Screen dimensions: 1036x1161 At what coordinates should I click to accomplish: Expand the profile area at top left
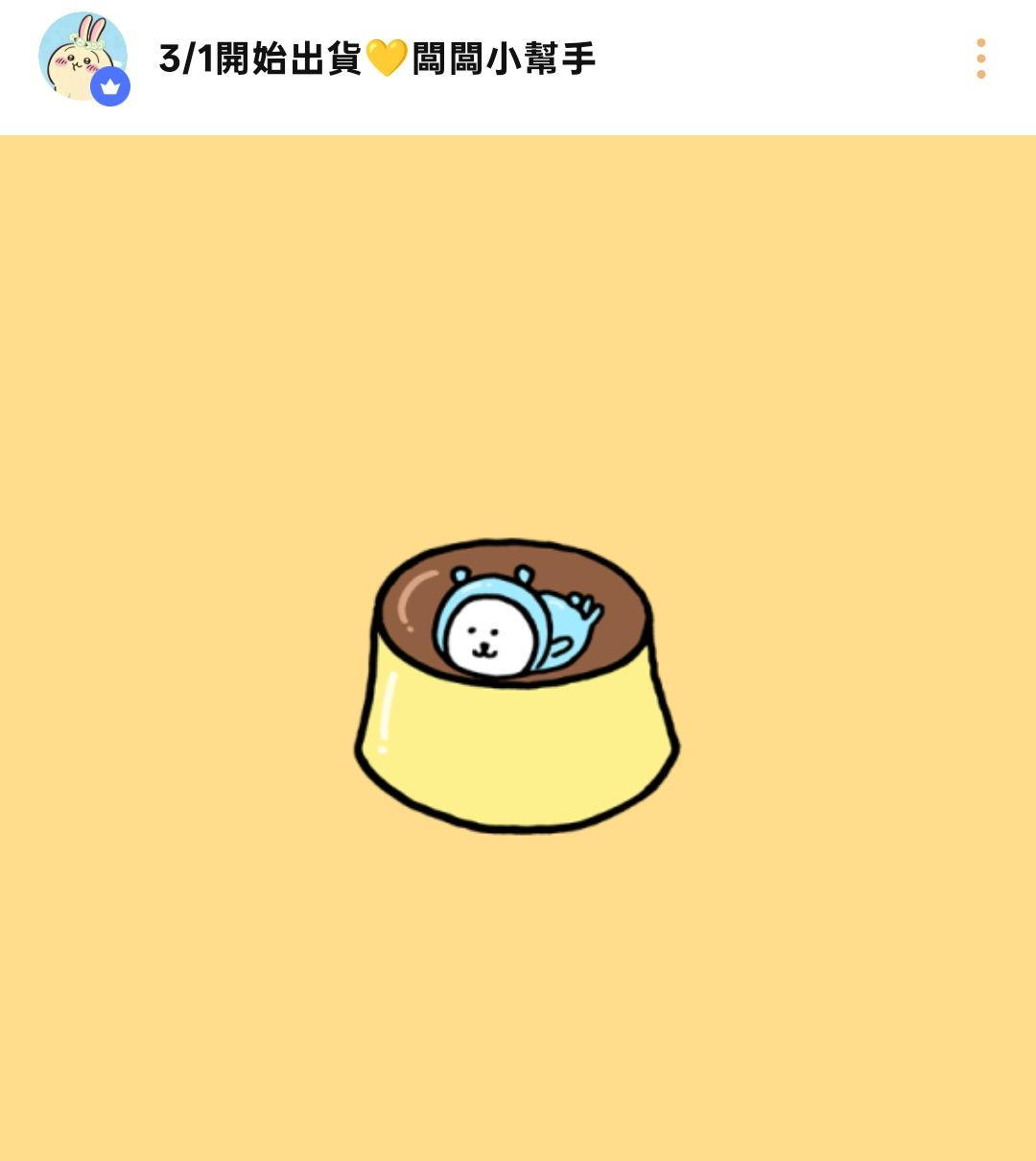tap(86, 58)
